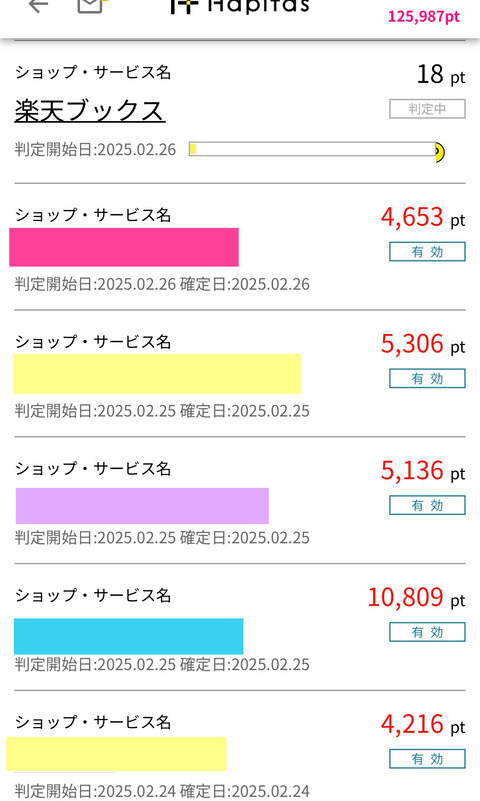Open the 楽天ブックス shop link
This screenshot has width=480, height=801.
pos(90,111)
